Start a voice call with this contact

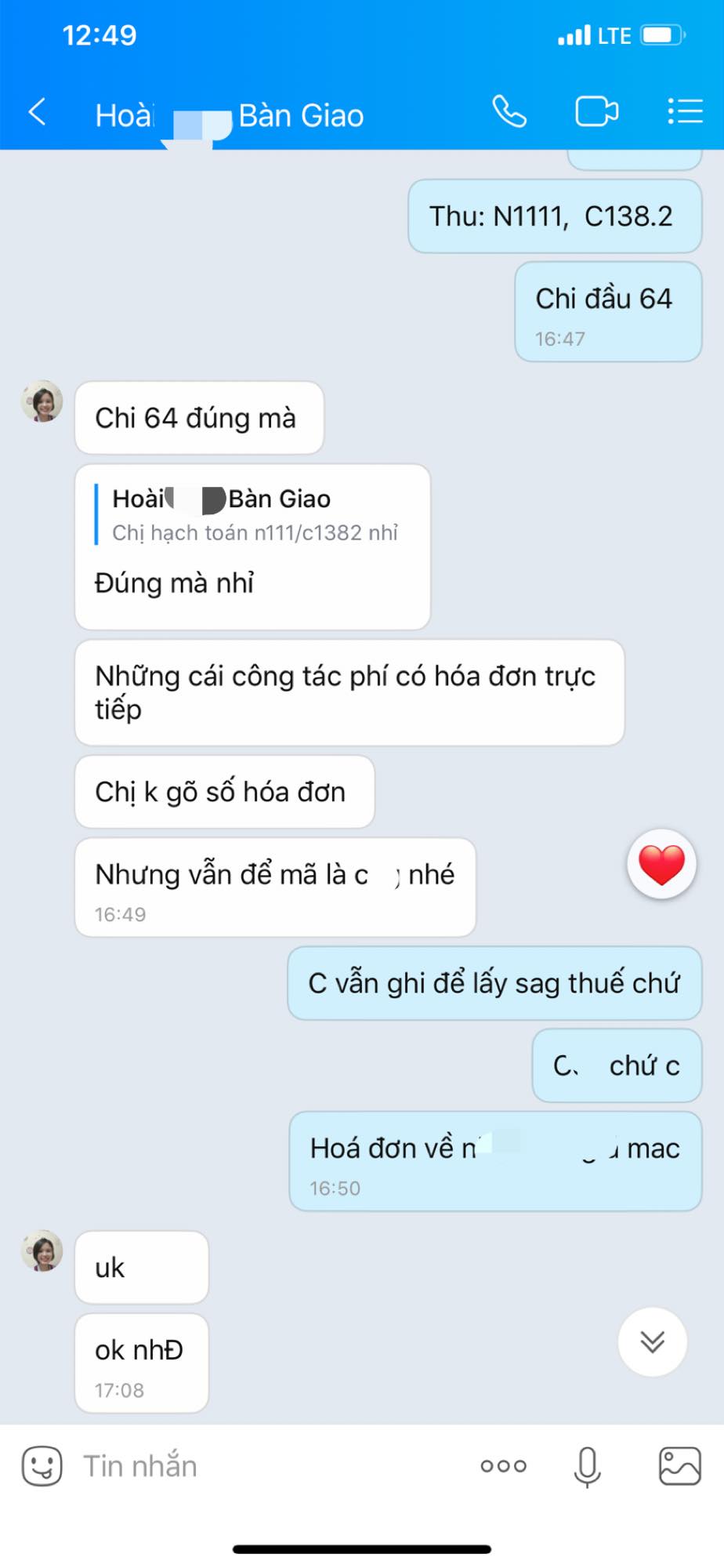509,112
